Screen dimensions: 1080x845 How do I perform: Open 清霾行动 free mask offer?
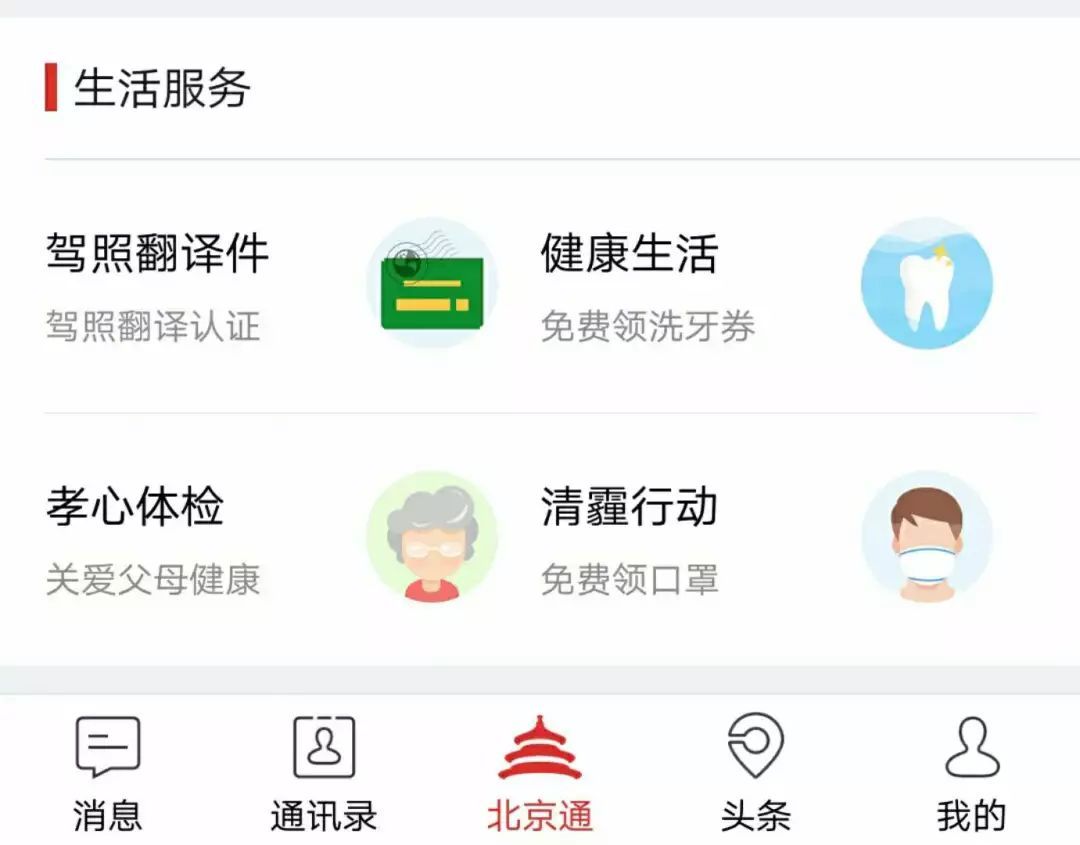click(765, 538)
